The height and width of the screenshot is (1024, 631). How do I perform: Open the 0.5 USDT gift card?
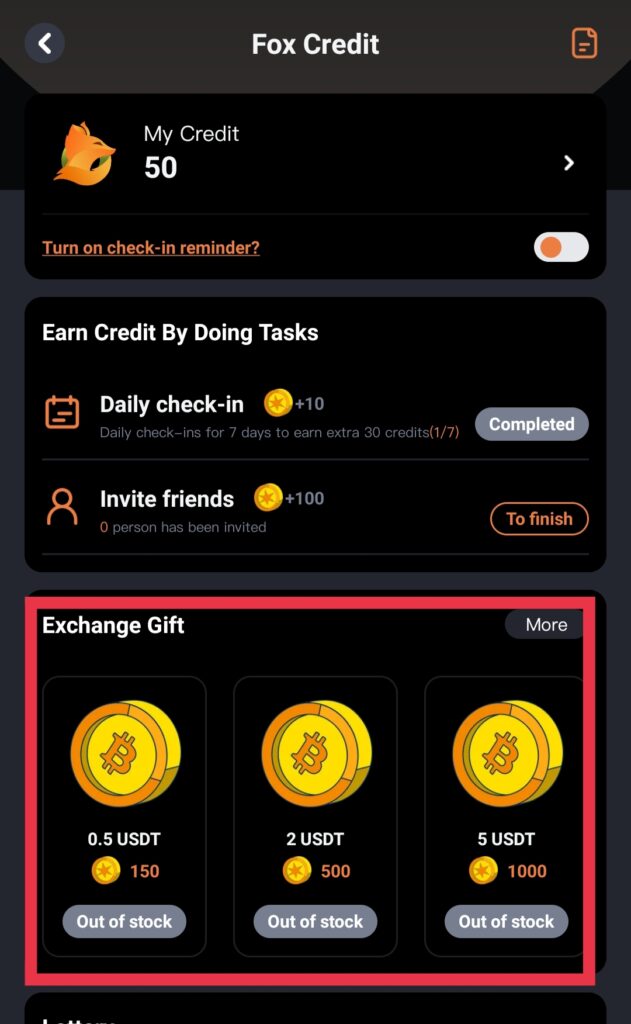[125, 780]
